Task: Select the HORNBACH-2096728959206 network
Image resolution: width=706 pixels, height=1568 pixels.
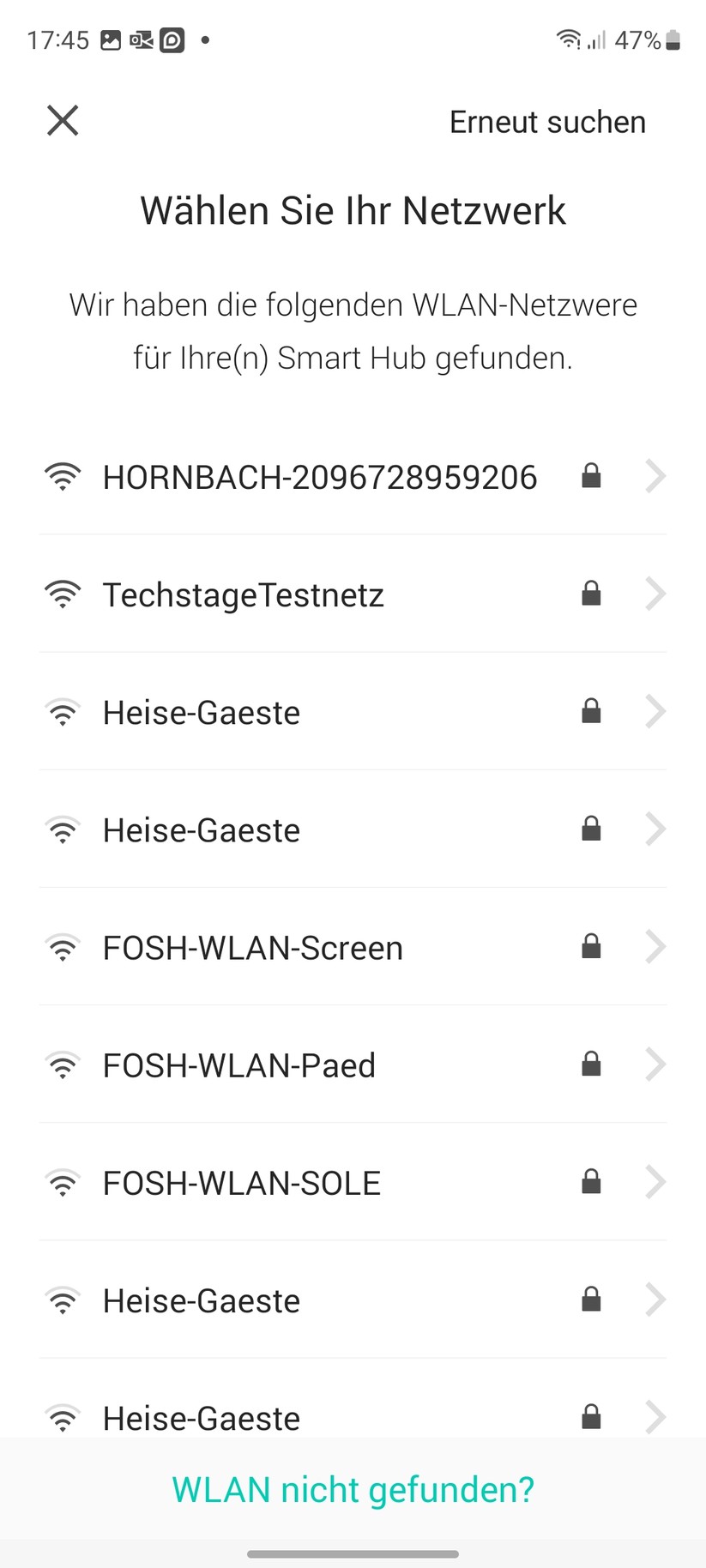Action: (319, 477)
